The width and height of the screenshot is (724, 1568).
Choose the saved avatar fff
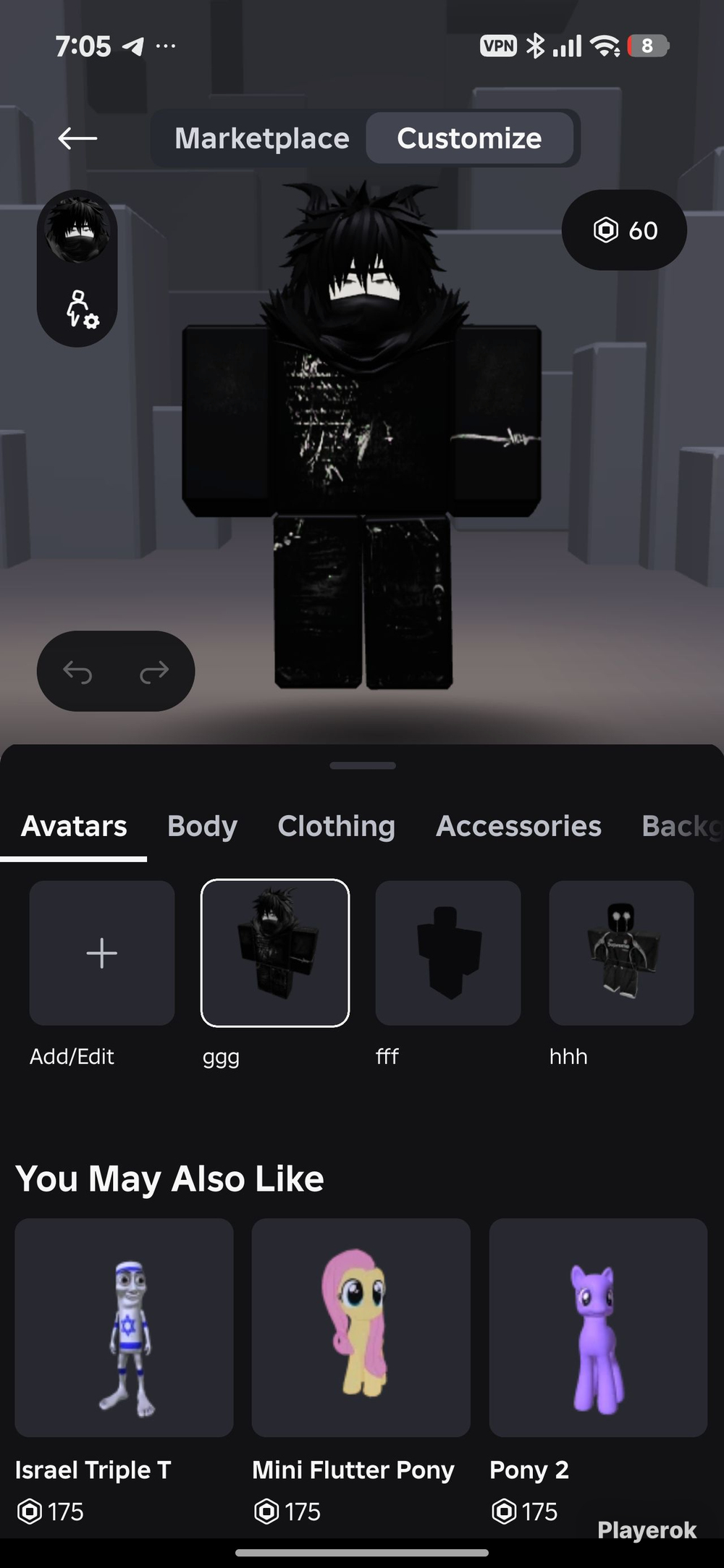point(448,953)
